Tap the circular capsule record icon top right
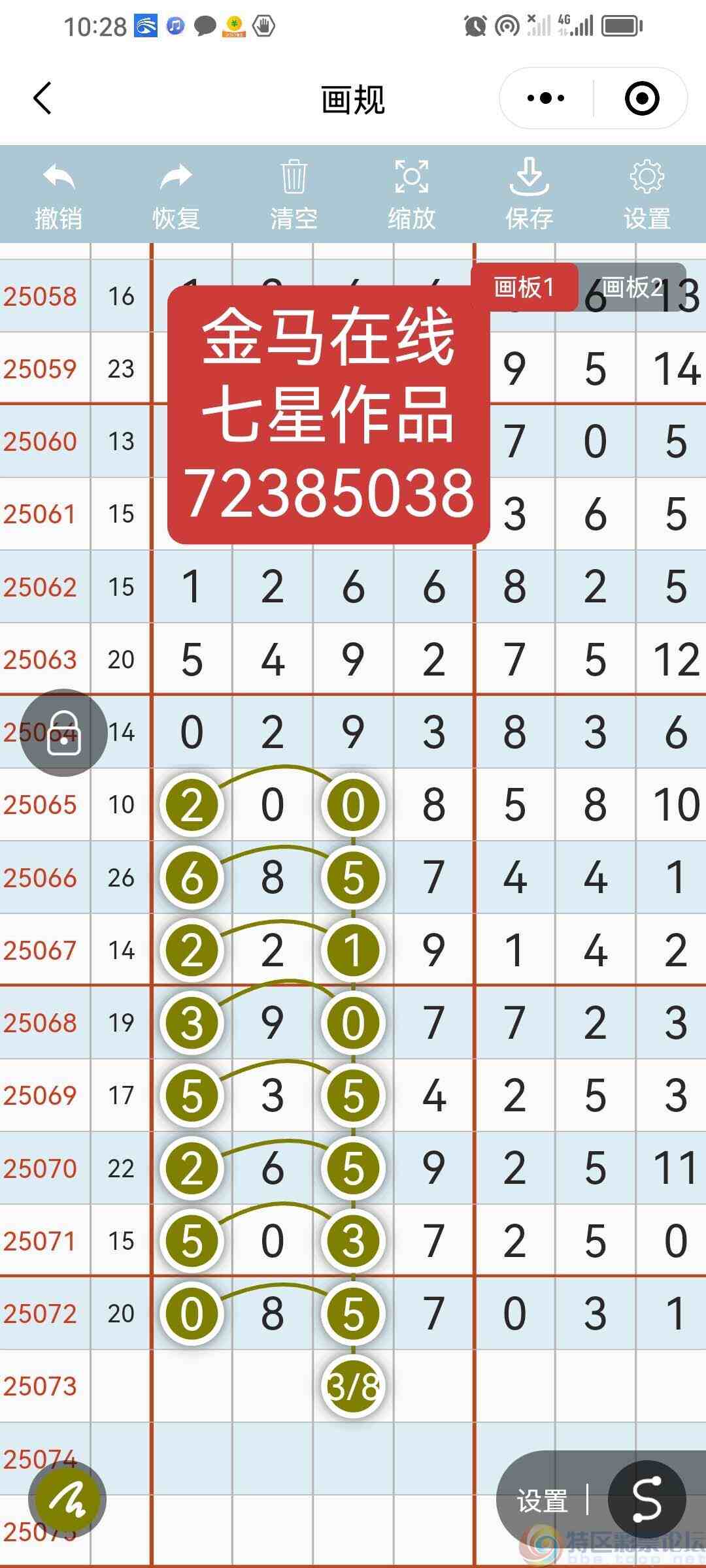 point(642,97)
